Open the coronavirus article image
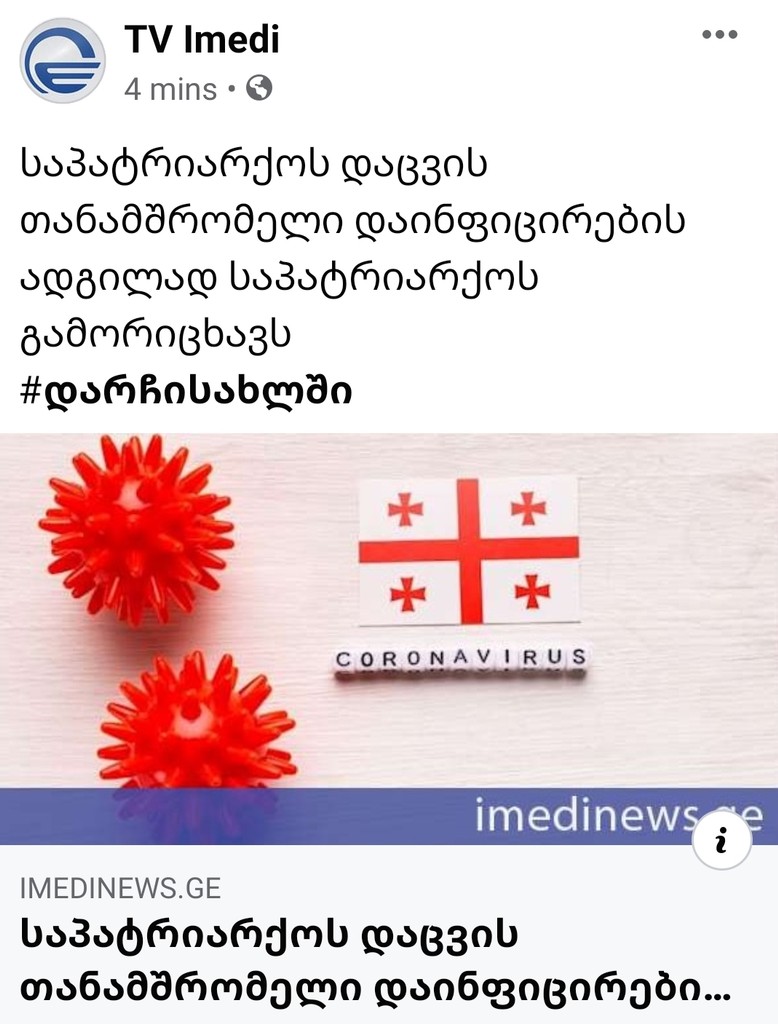The height and width of the screenshot is (1024, 778). tap(388, 620)
